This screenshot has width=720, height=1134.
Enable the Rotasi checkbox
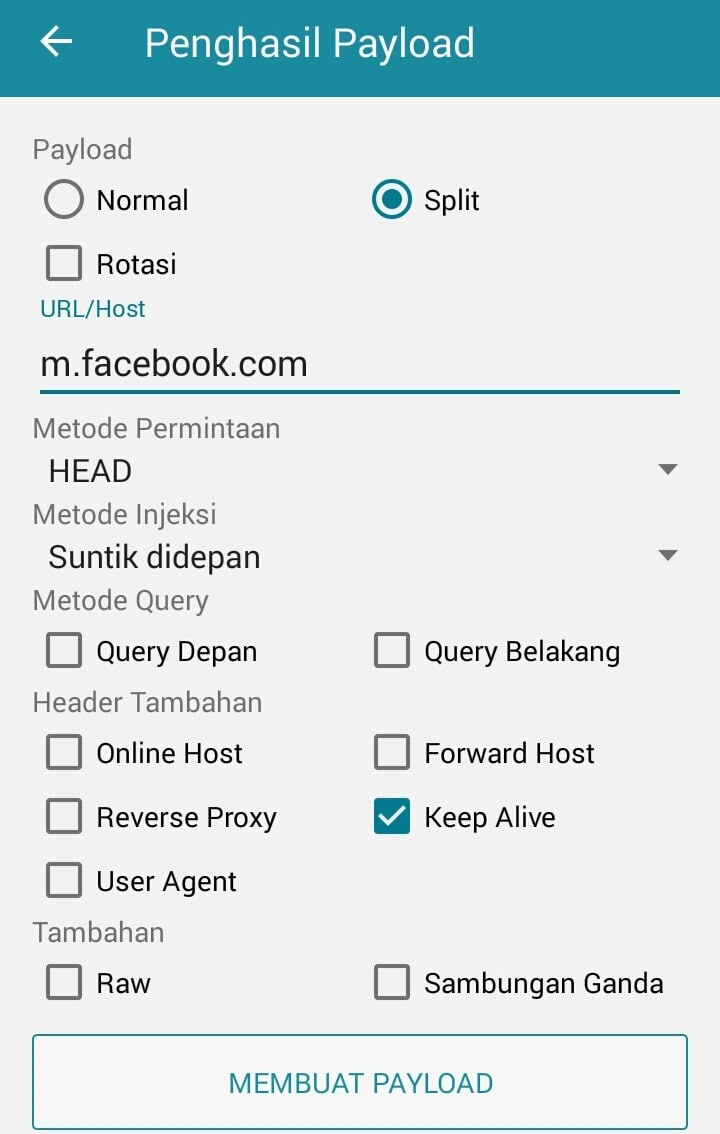(64, 264)
